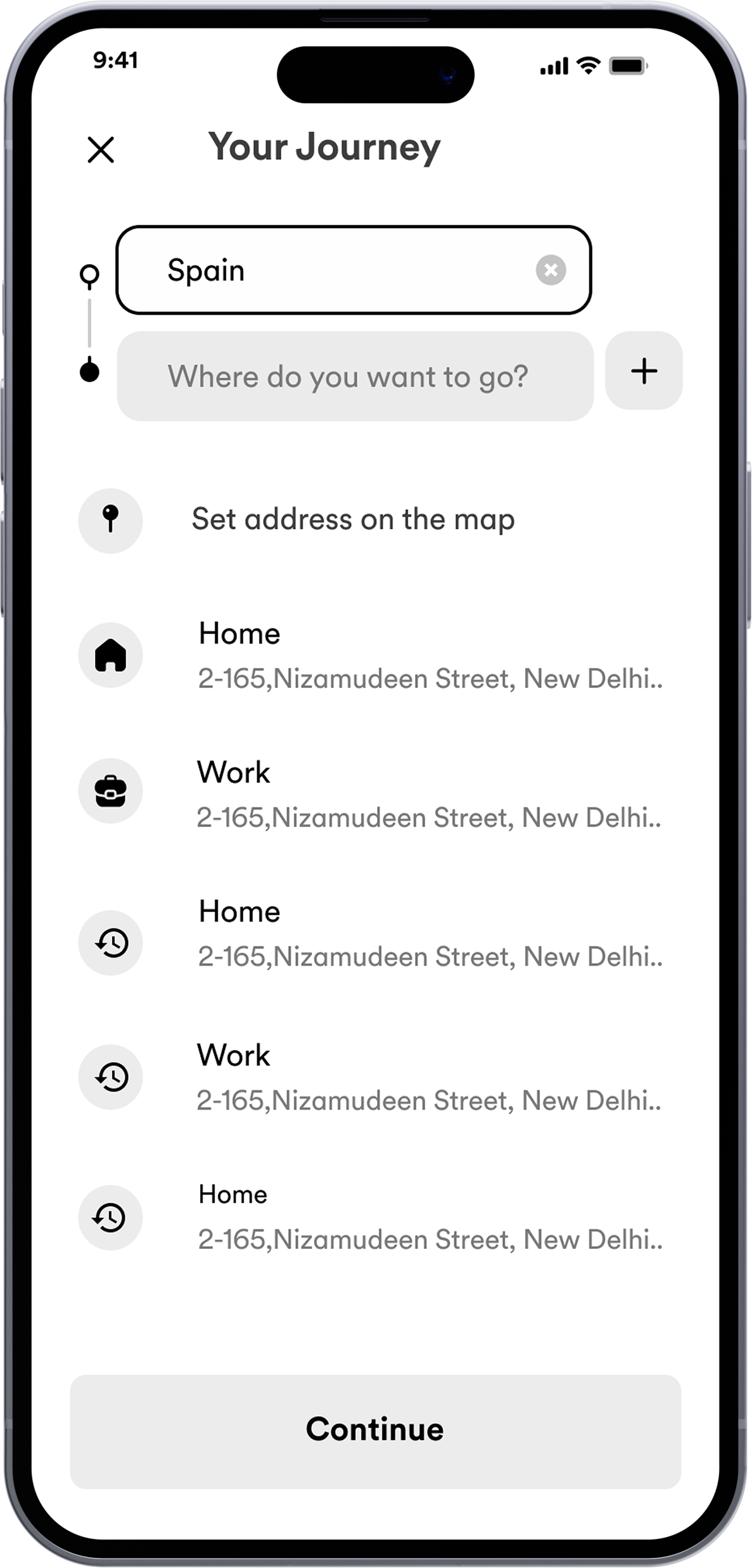Clear the Spain pickup field
Viewport: 752px width, 1568px height.
[x=551, y=270]
